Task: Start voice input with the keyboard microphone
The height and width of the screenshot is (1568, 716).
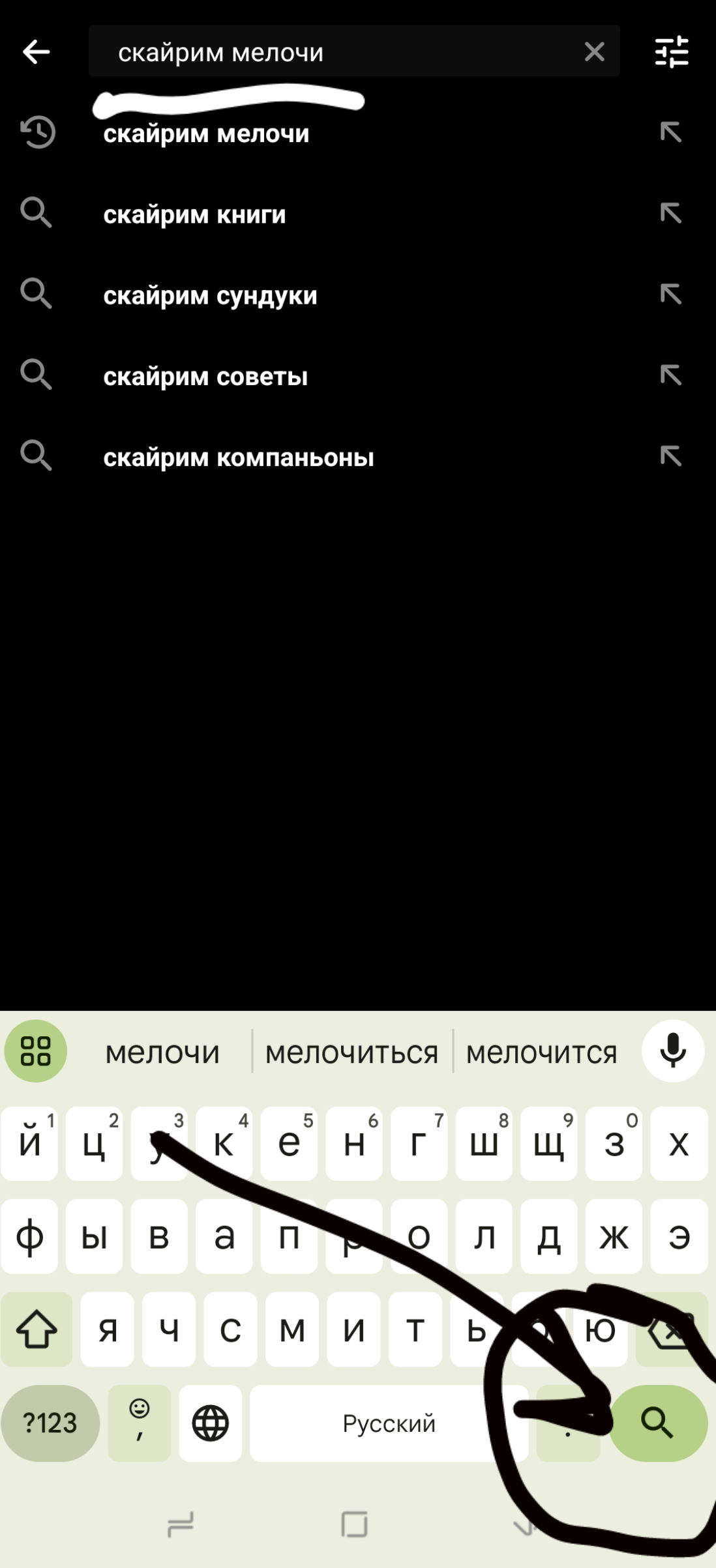Action: [672, 1051]
